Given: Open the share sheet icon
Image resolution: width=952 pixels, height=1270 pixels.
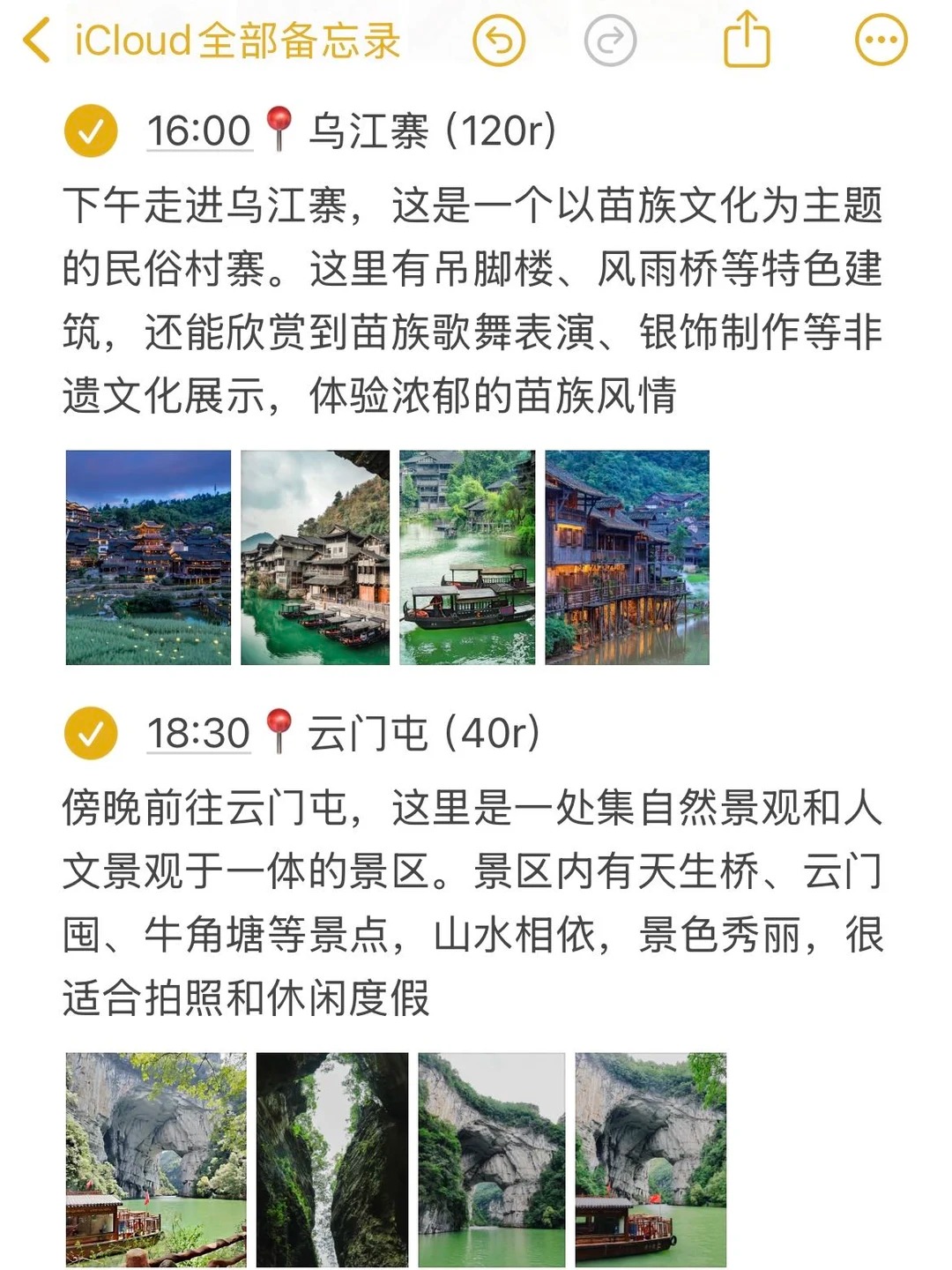Looking at the screenshot, I should [x=748, y=39].
